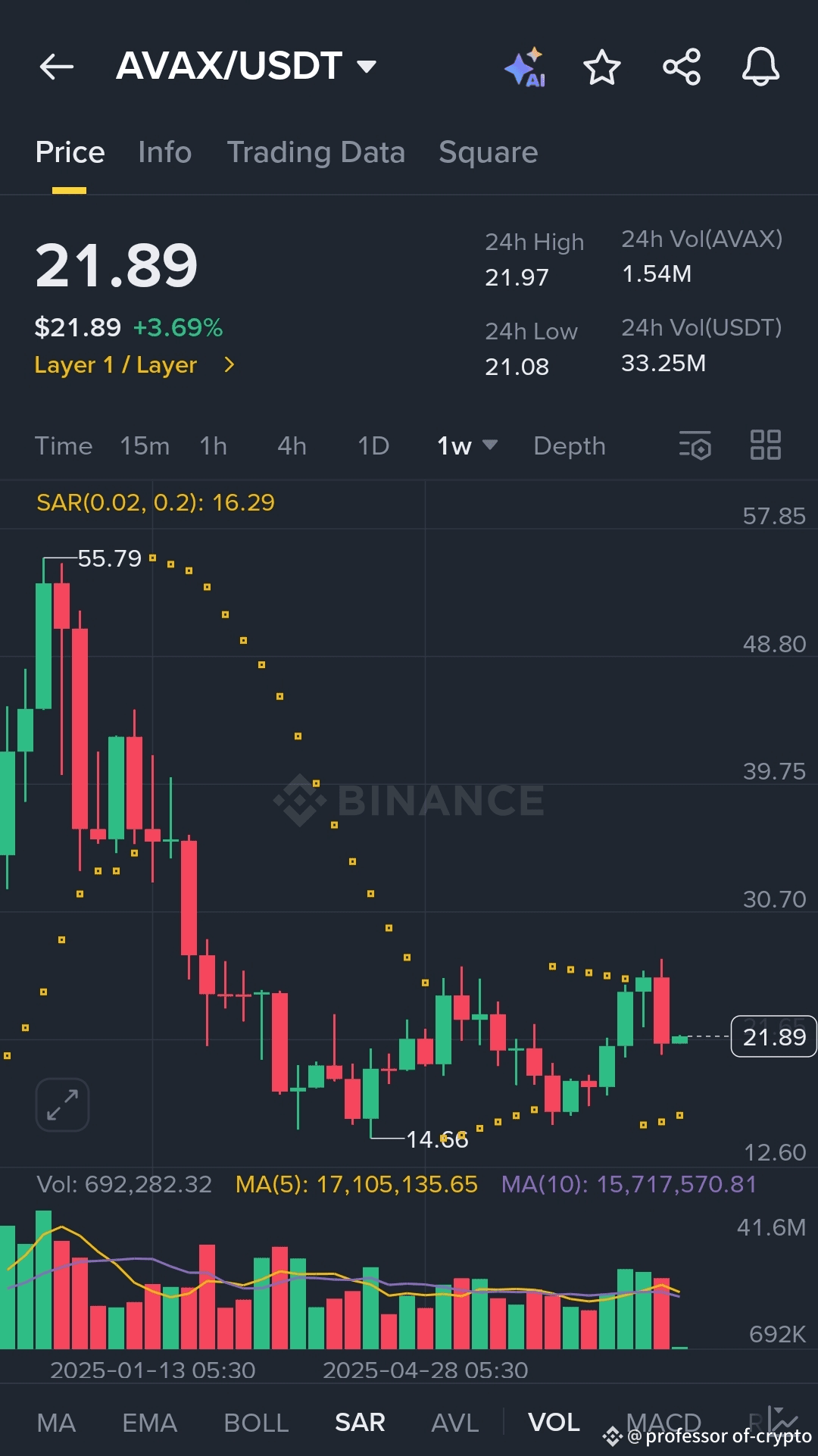Open chart indicator settings icon
Screen dimensions: 818x1456
tap(695, 445)
